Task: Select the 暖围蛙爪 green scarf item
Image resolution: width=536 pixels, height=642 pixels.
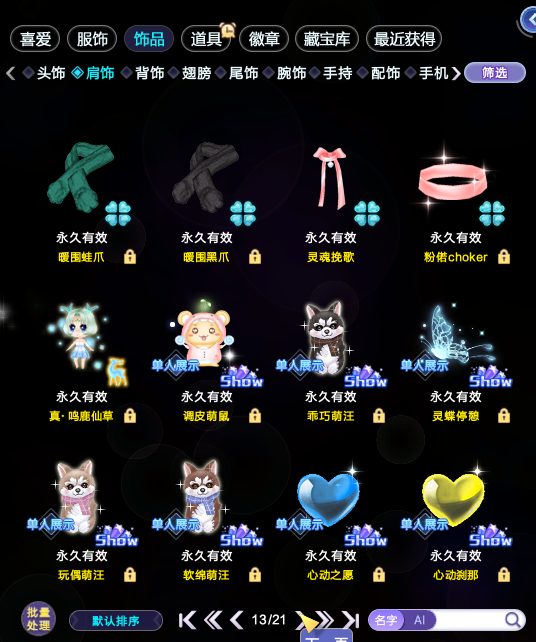Action: [81, 178]
